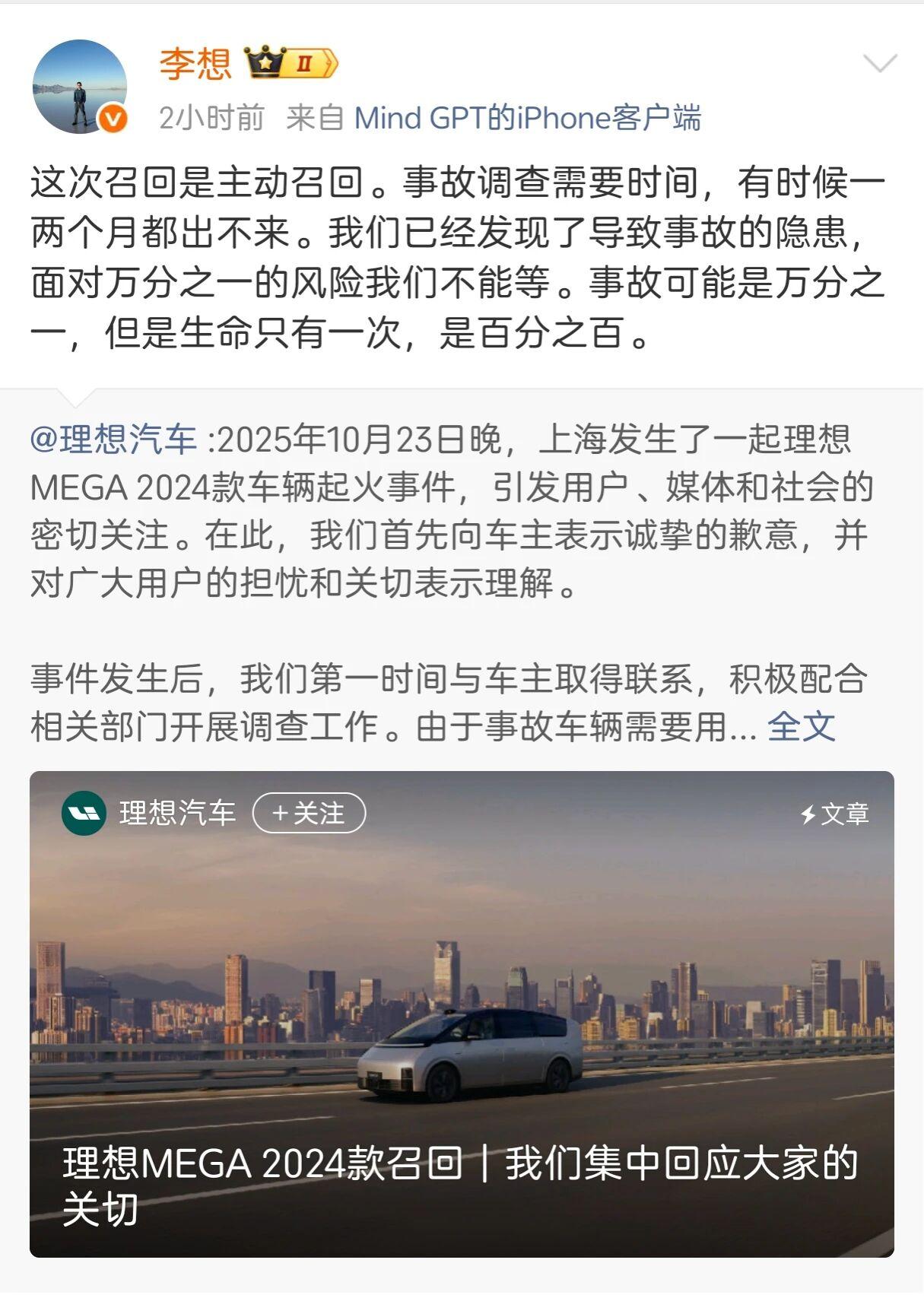Image resolution: width=924 pixels, height=1298 pixels.
Task: Toggle follow with the +关注 button
Action: 310,813
